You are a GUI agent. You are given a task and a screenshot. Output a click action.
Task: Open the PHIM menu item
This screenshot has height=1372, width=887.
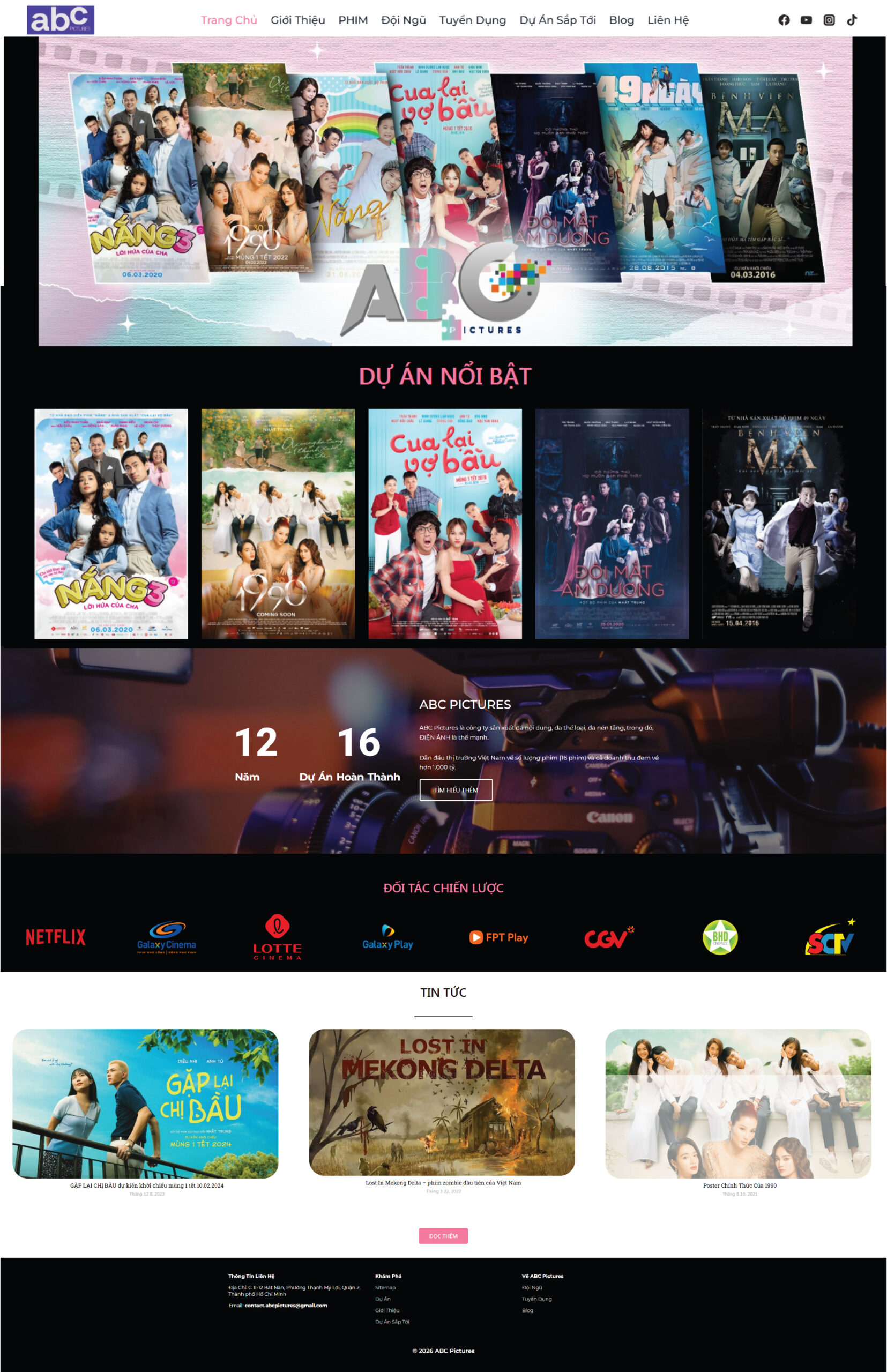point(353,20)
